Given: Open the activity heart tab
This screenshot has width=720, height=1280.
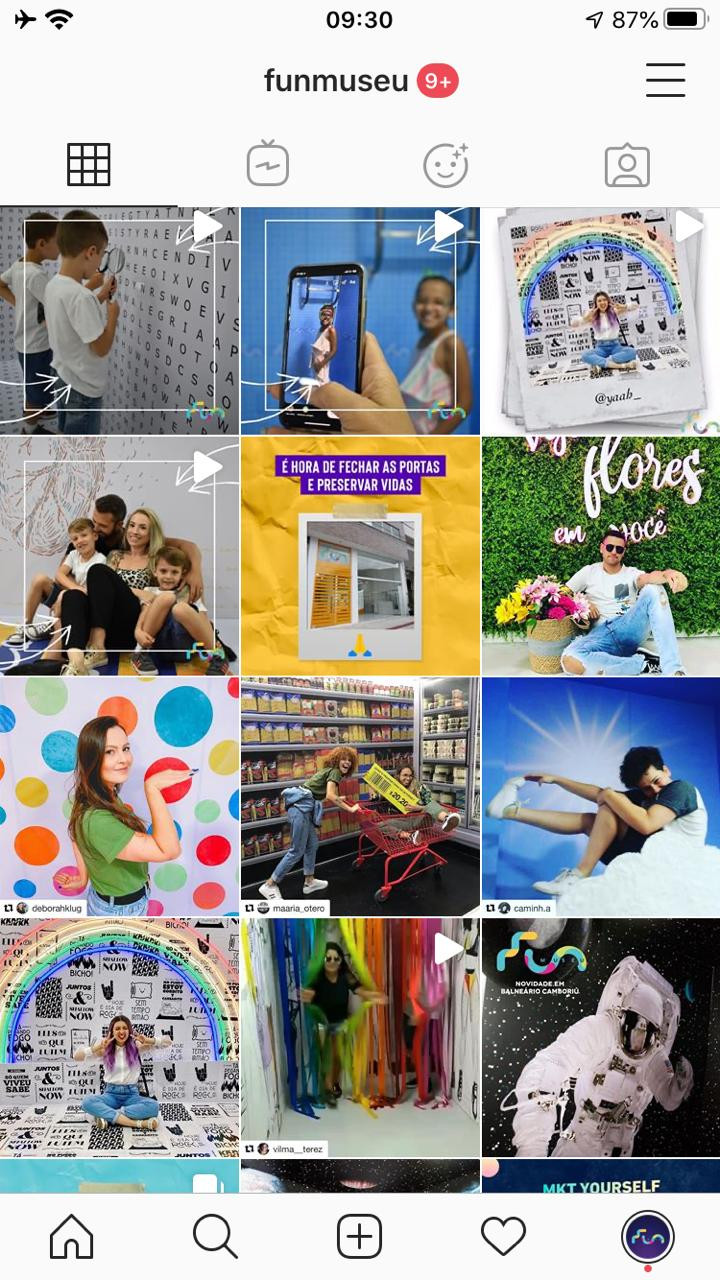Looking at the screenshot, I should coord(503,1238).
